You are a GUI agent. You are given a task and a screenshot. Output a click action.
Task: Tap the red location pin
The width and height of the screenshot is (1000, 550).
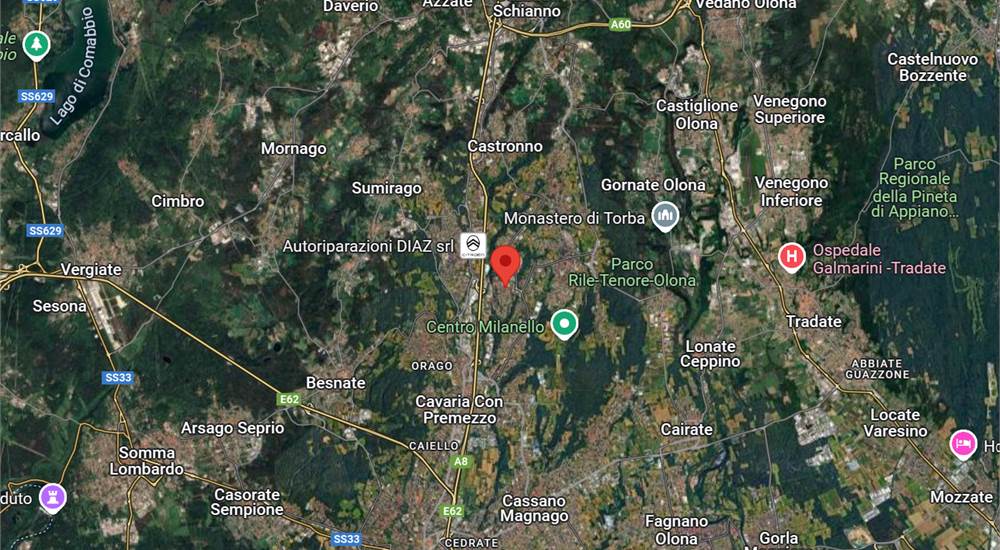(x=506, y=263)
